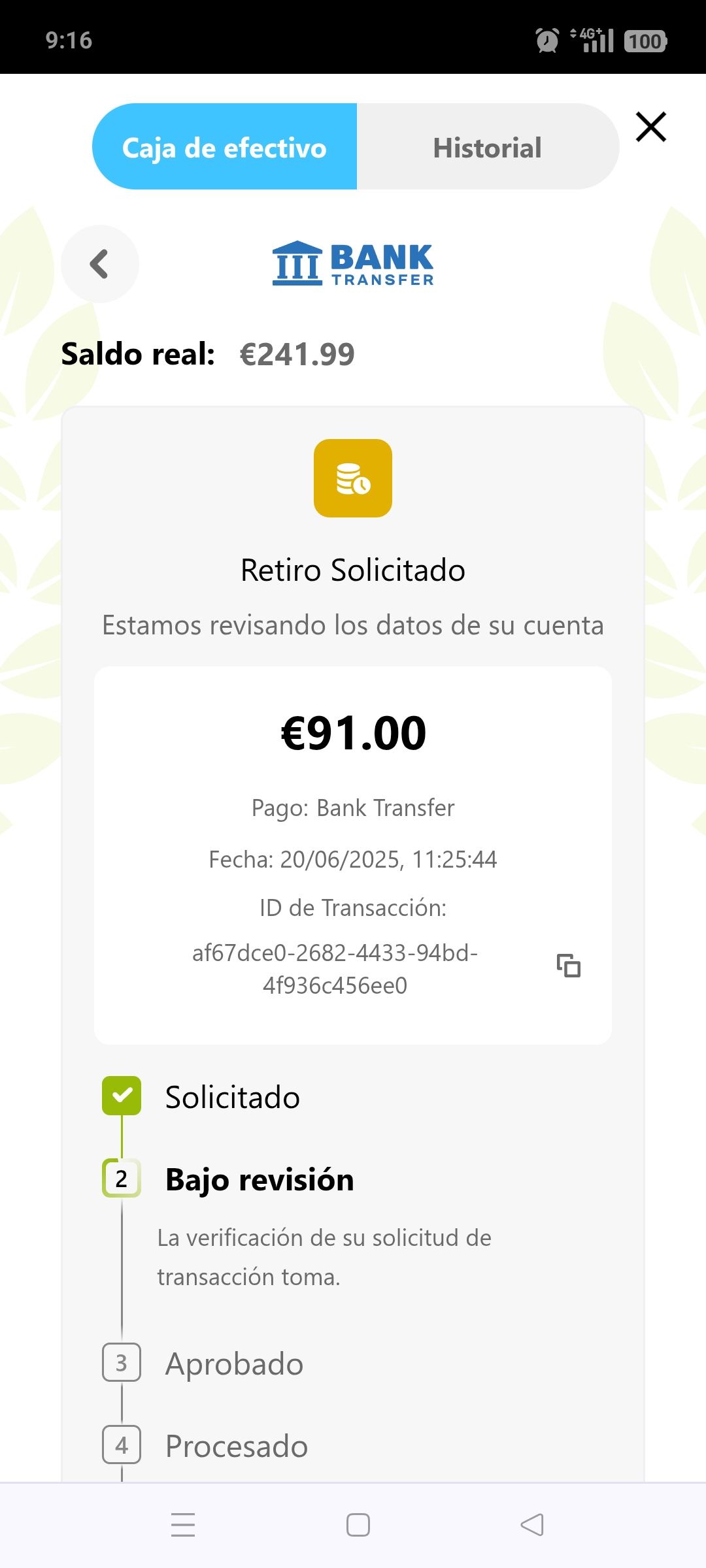Viewport: 706px width, 1568px height.
Task: Close the withdrawal overlay with the X
Action: (650, 127)
